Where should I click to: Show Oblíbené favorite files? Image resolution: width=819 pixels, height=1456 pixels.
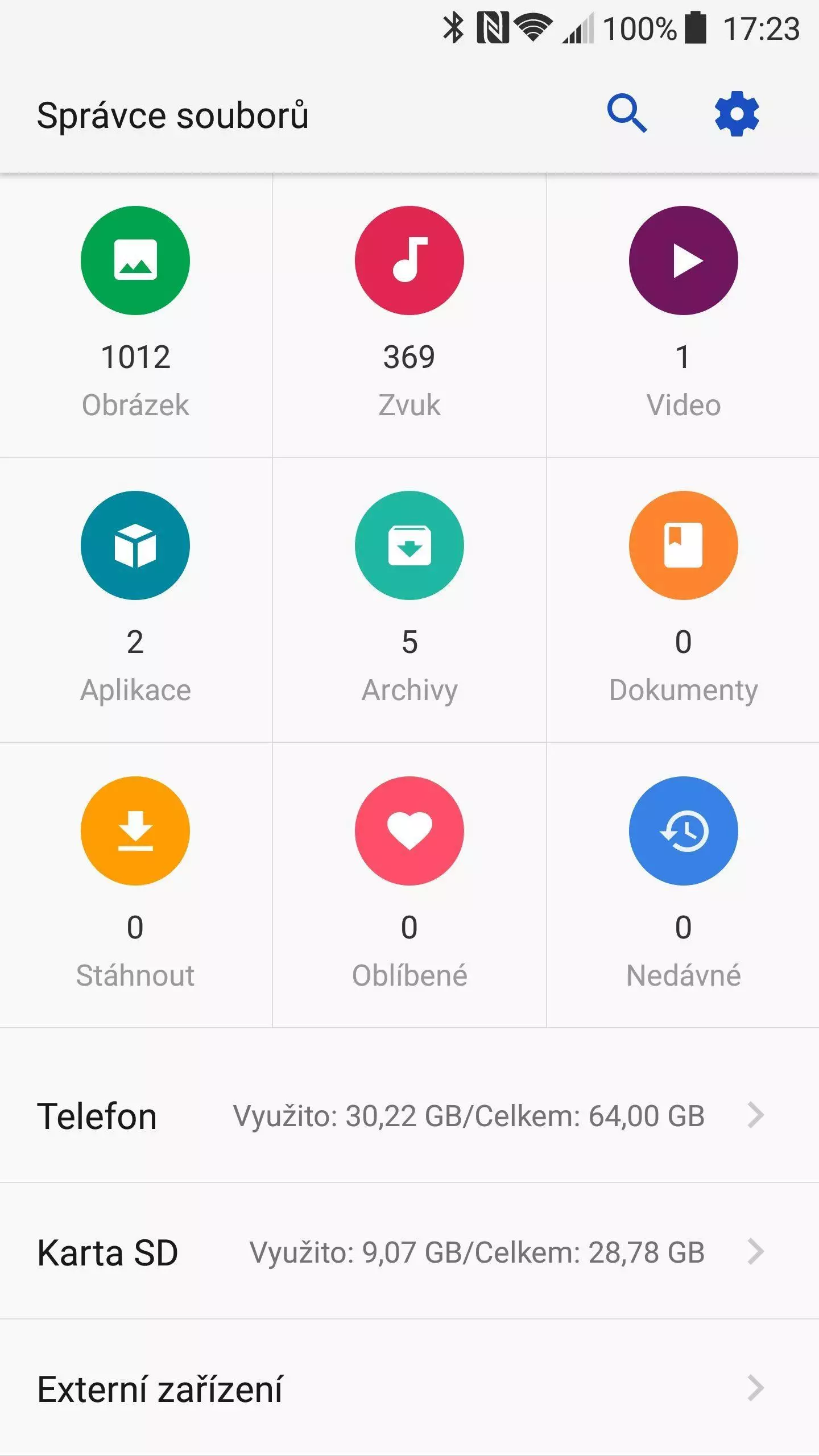(x=409, y=885)
